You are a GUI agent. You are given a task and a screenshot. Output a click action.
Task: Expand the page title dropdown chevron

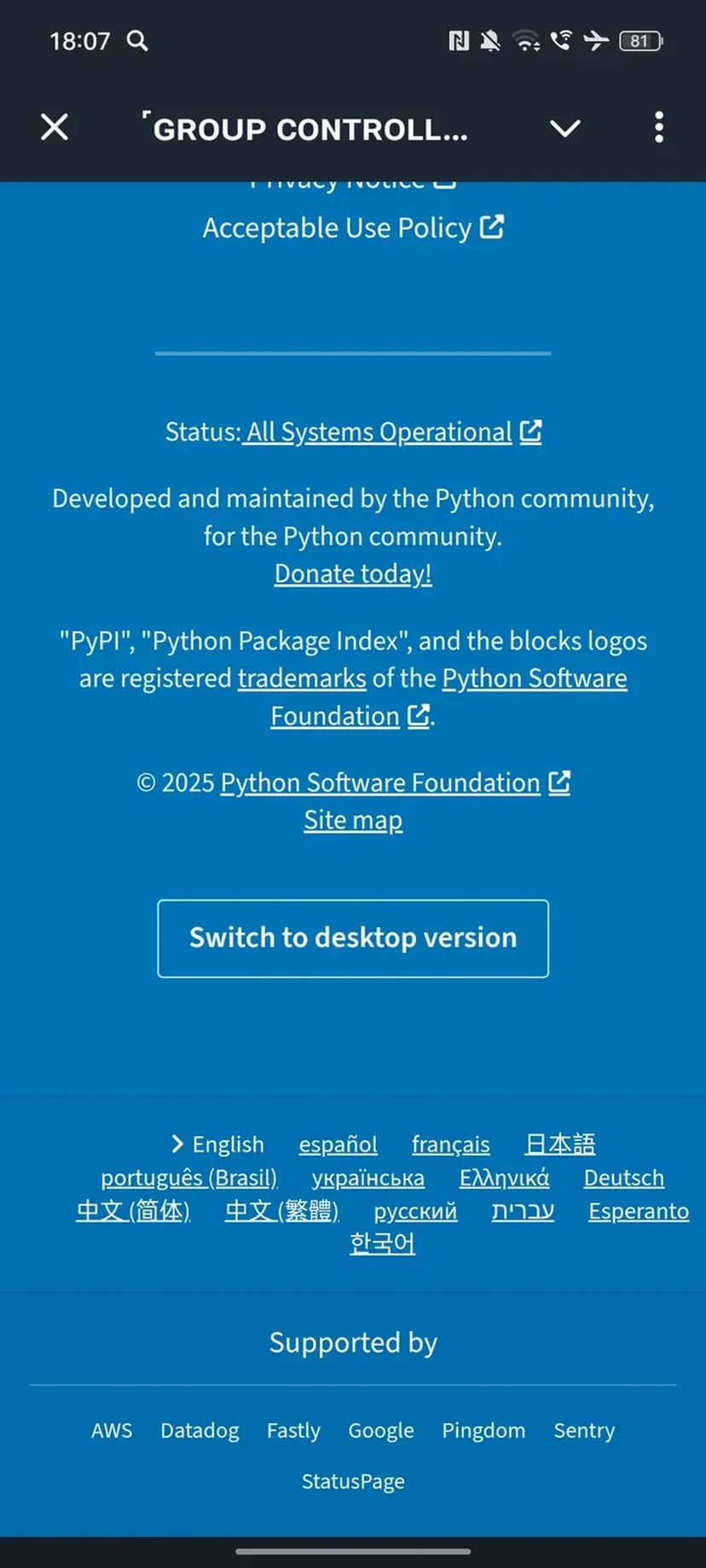coord(564,129)
